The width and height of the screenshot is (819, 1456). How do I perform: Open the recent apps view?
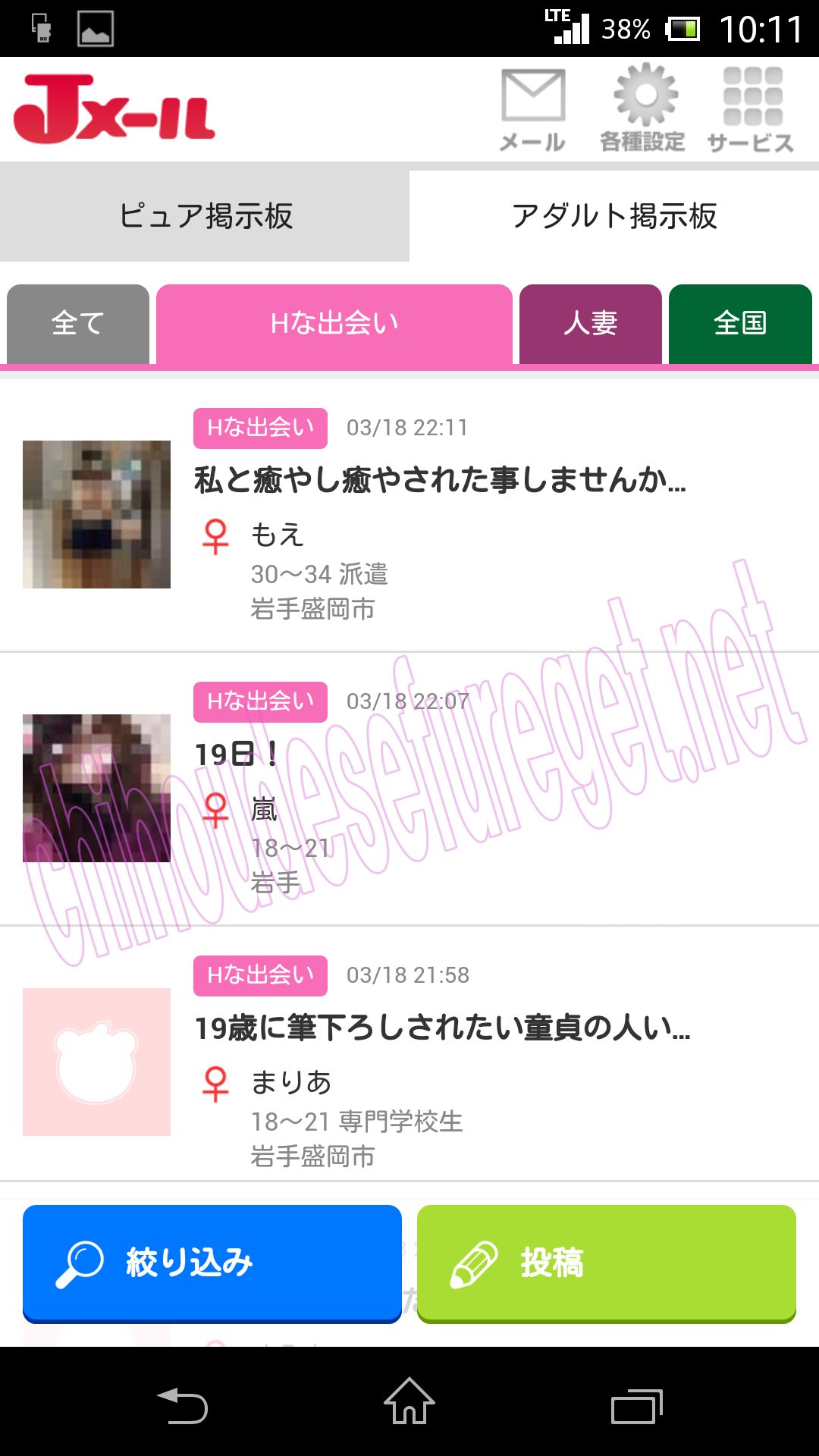coord(636,1405)
